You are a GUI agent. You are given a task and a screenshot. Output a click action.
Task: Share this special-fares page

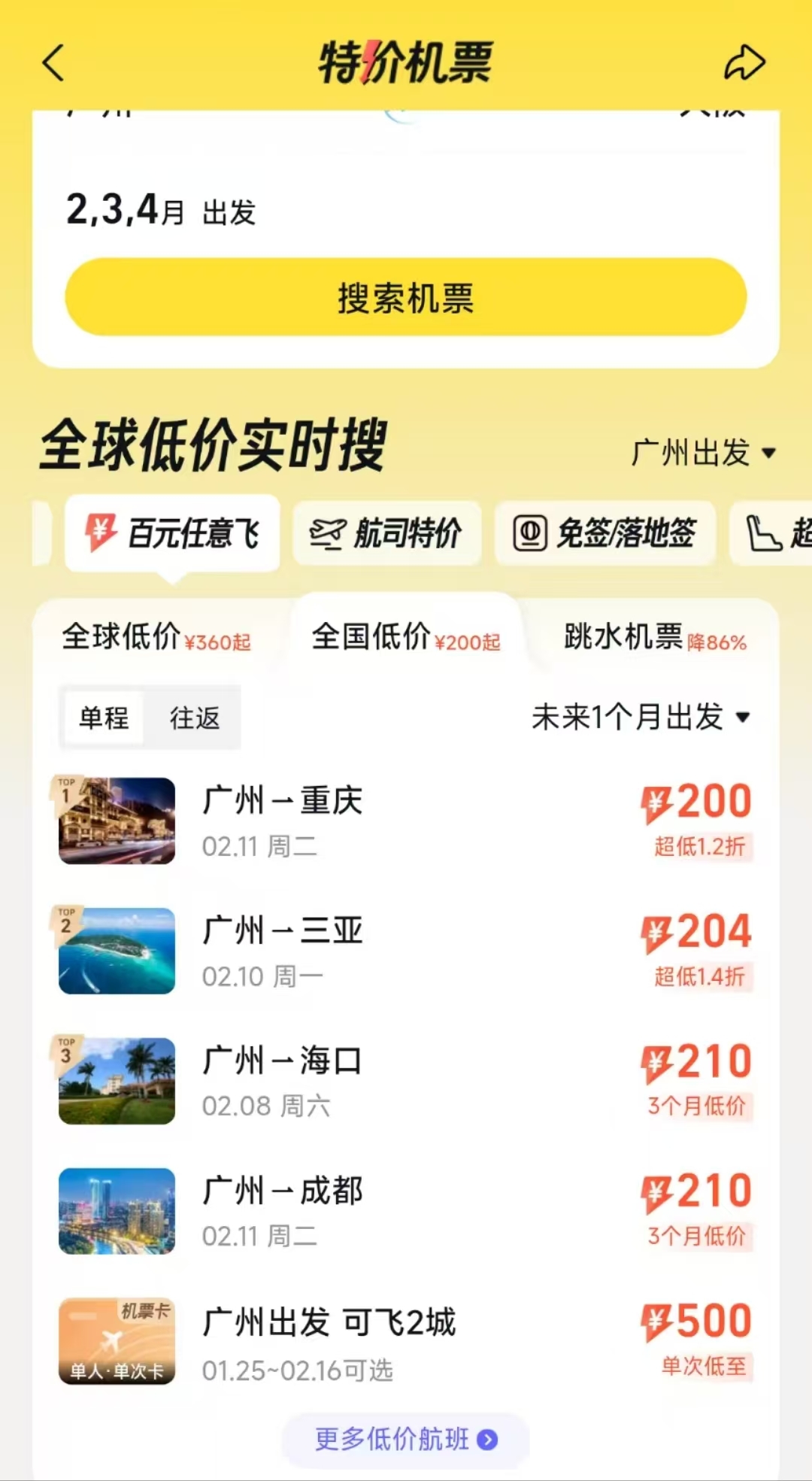point(744,63)
